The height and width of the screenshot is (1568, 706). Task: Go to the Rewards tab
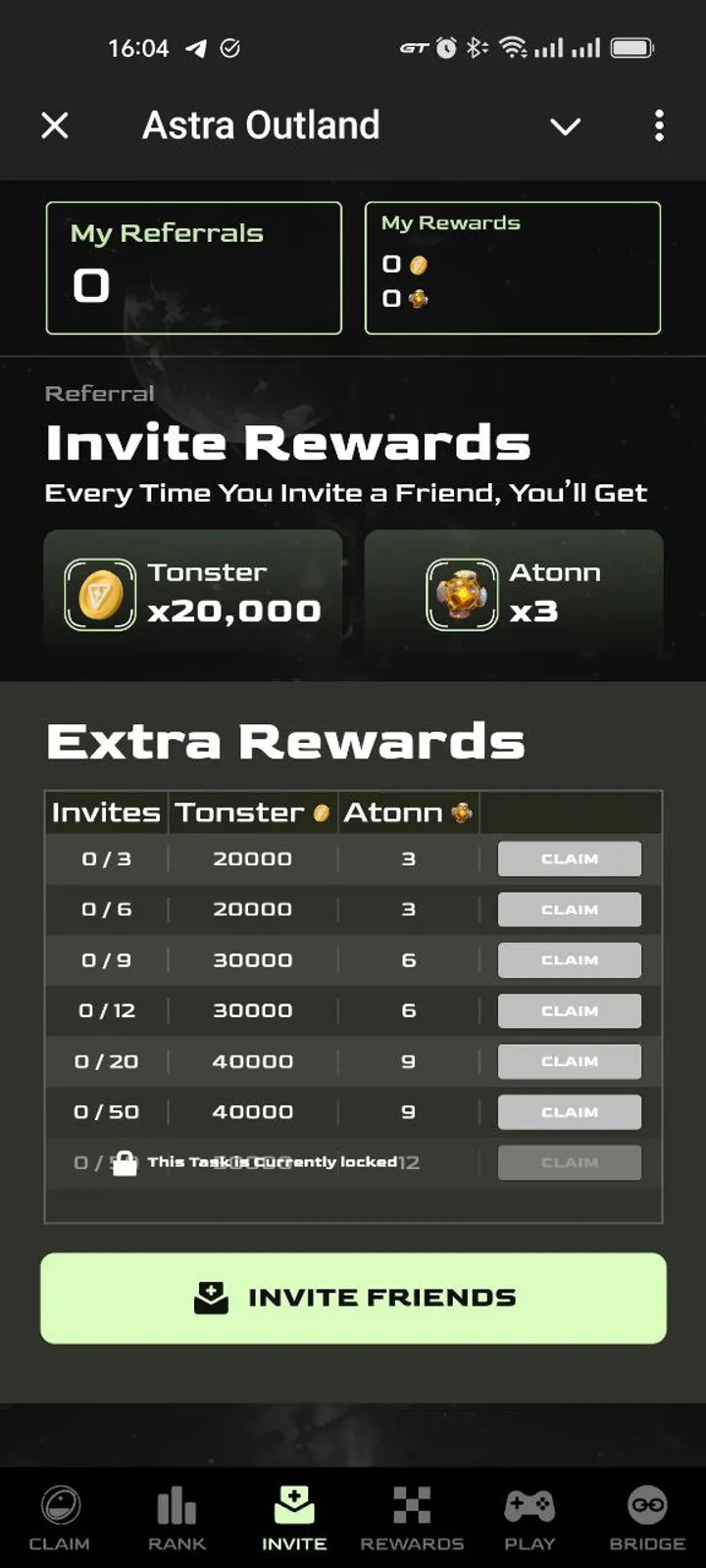pyautogui.click(x=412, y=1517)
